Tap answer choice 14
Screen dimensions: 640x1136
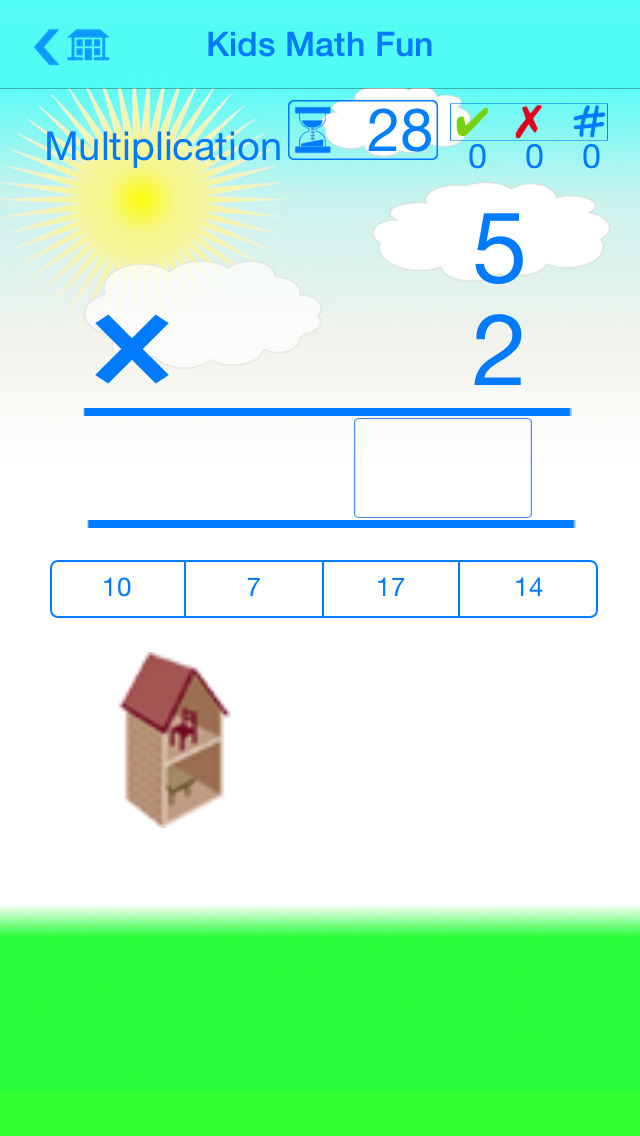528,588
